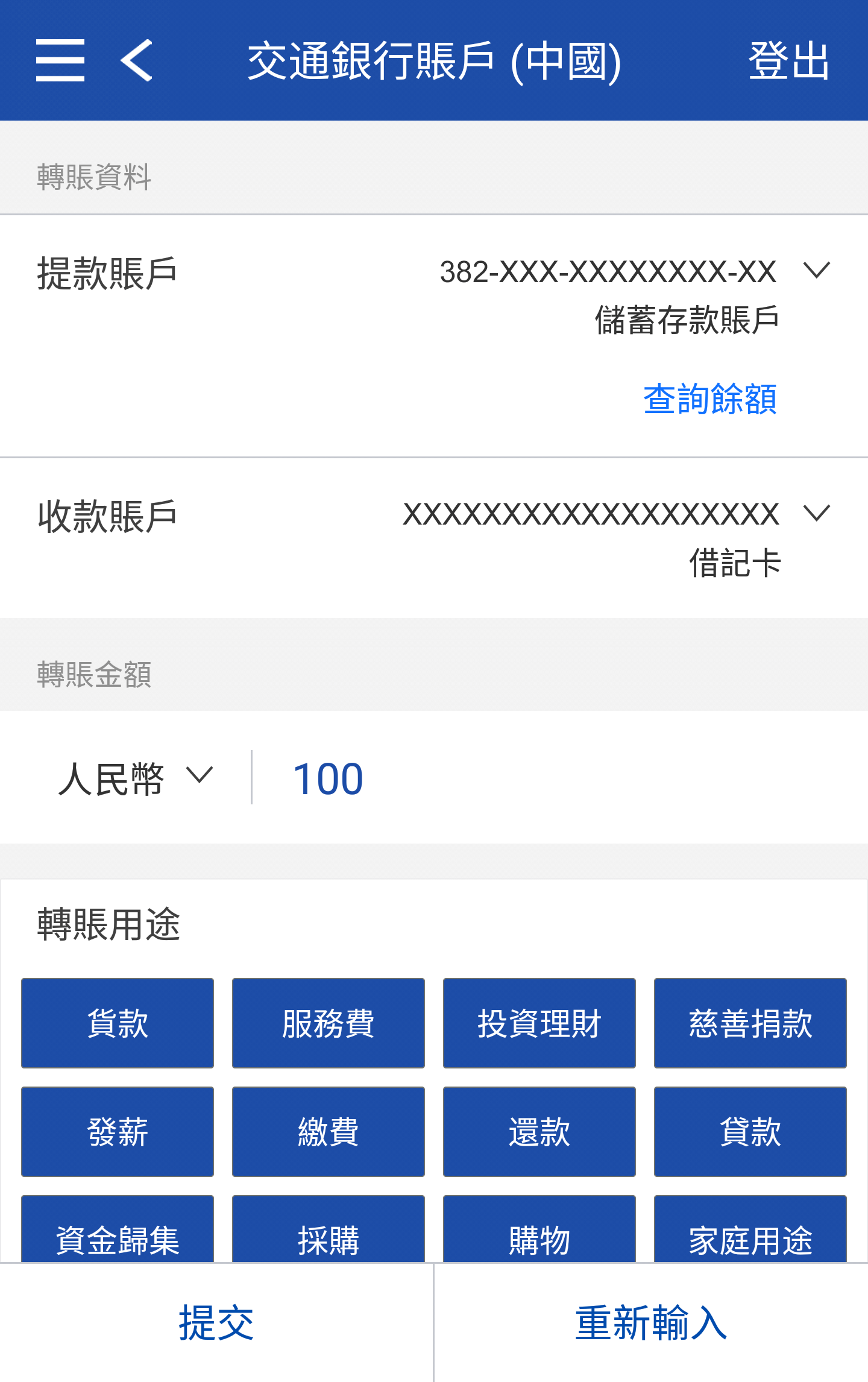
Task: Choose 發薪 as transfer purpose
Action: [118, 1132]
